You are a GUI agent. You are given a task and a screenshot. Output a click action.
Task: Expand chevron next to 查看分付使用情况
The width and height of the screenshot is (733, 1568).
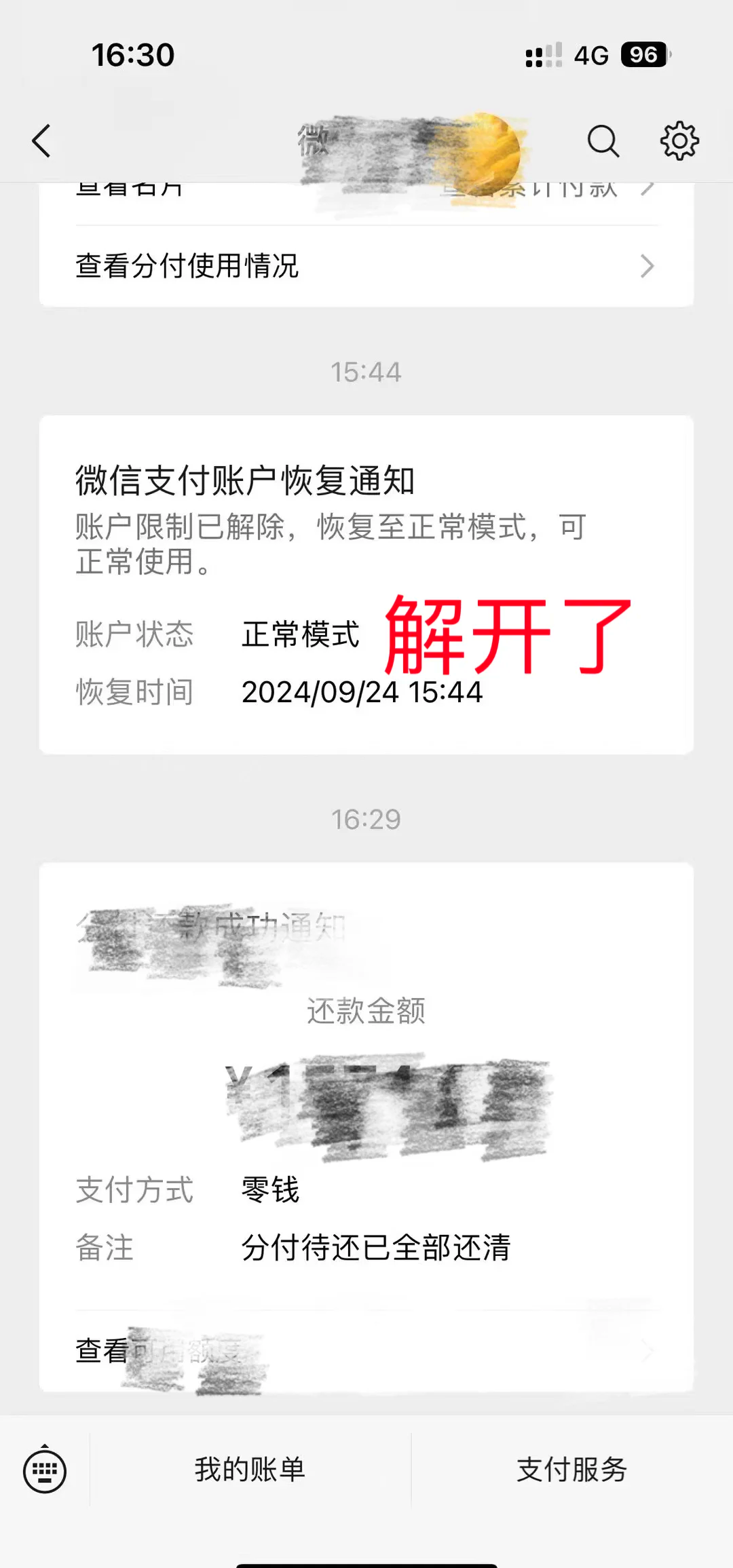point(646,267)
